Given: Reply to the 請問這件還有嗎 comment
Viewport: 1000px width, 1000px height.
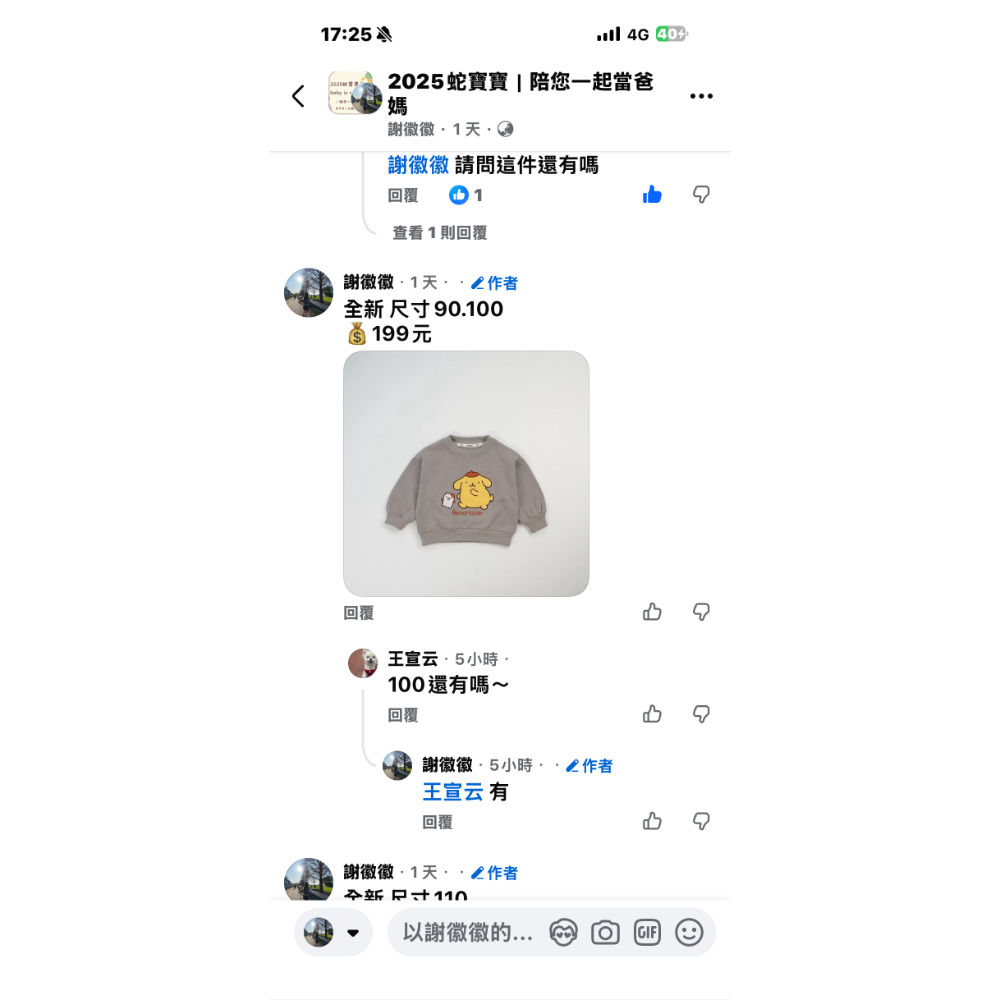Looking at the screenshot, I should [403, 196].
